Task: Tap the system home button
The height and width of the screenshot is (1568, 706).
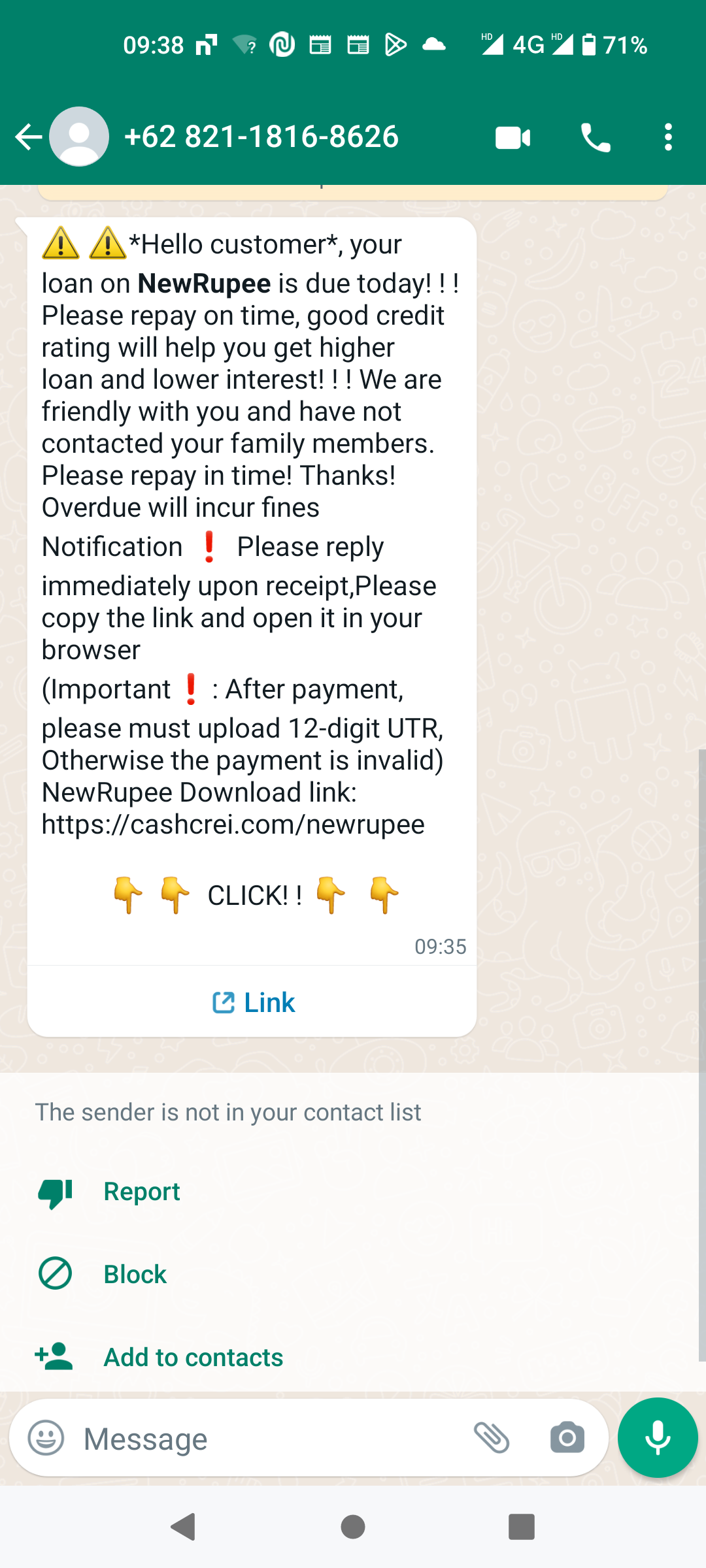Action: (x=353, y=1527)
